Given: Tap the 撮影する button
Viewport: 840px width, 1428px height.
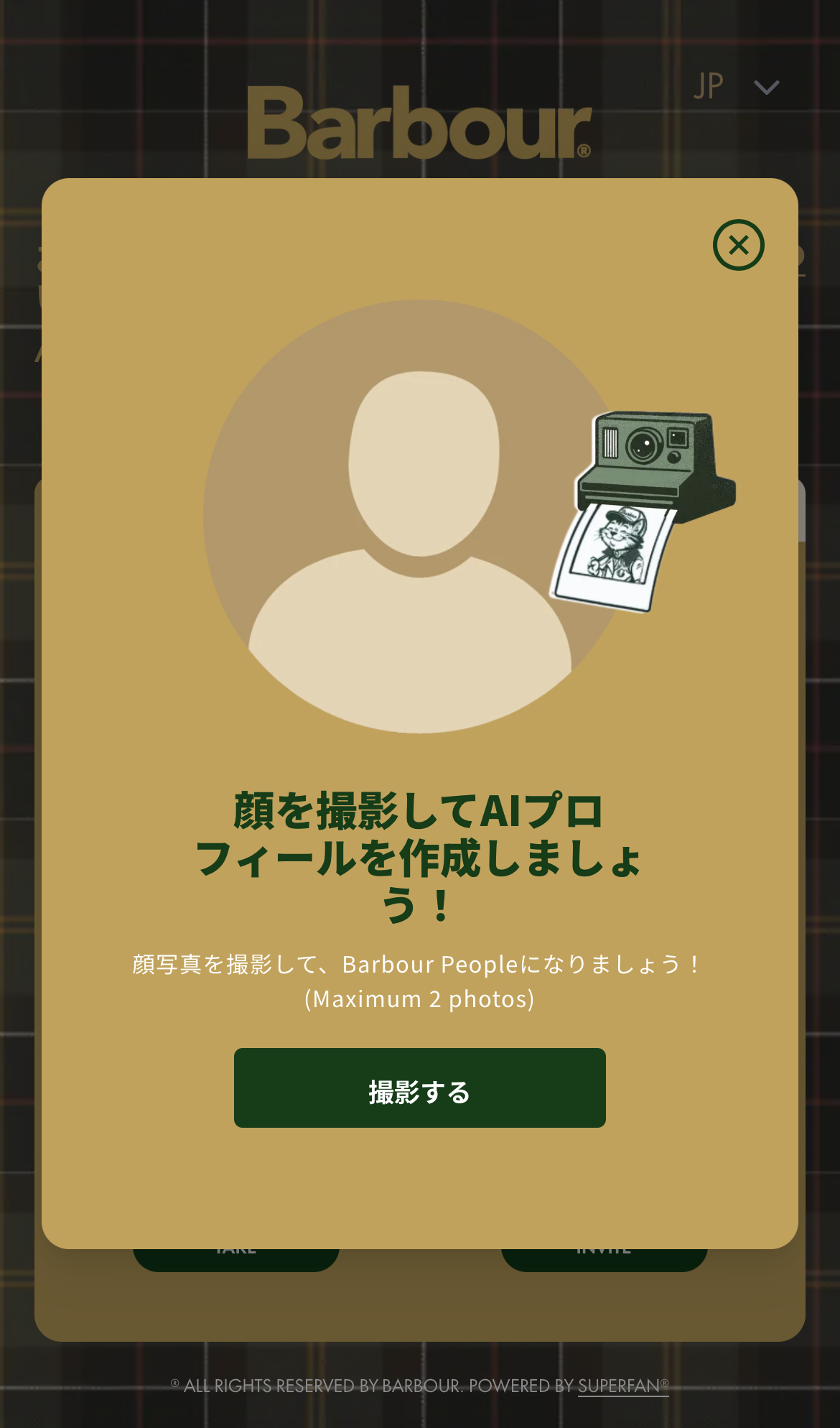Looking at the screenshot, I should (x=419, y=1088).
